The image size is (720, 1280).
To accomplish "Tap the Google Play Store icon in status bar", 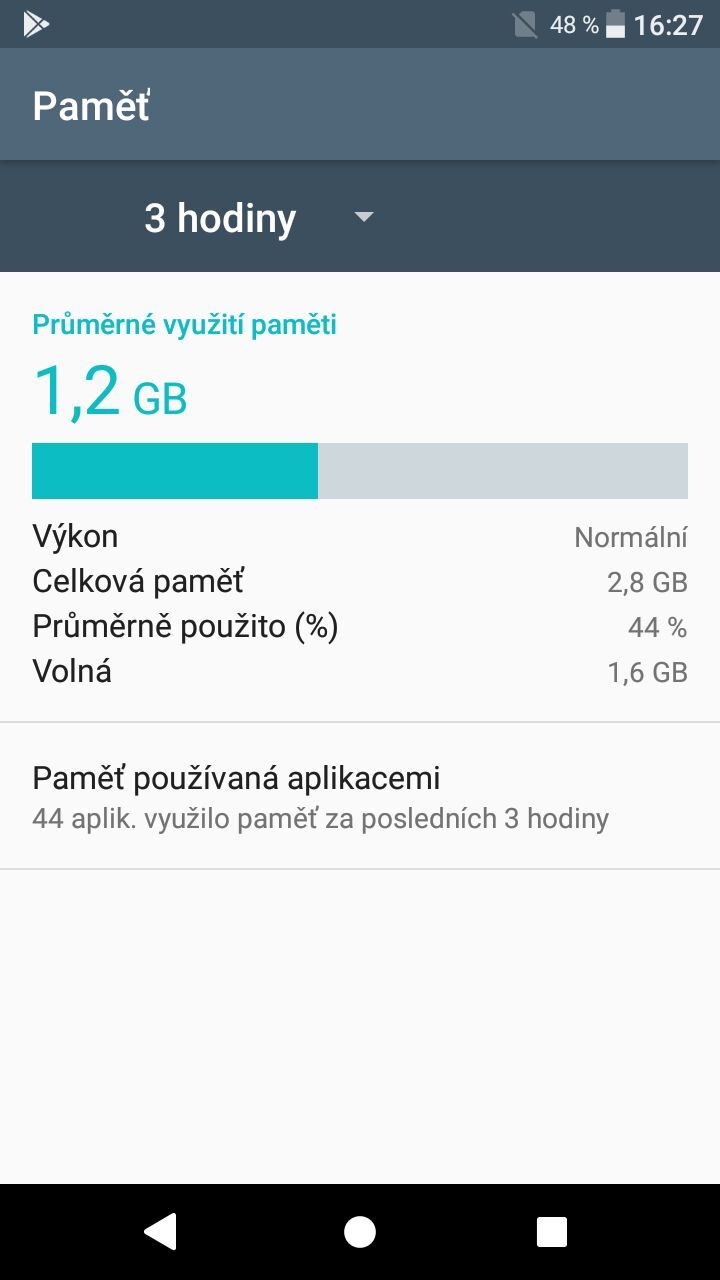I will pos(36,24).
